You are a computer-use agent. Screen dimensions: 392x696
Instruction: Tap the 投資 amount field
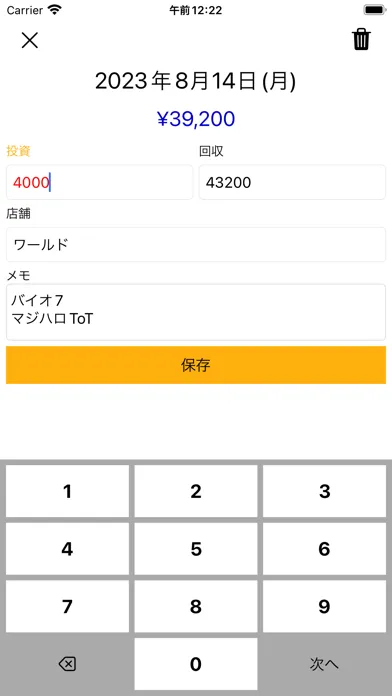[99, 182]
